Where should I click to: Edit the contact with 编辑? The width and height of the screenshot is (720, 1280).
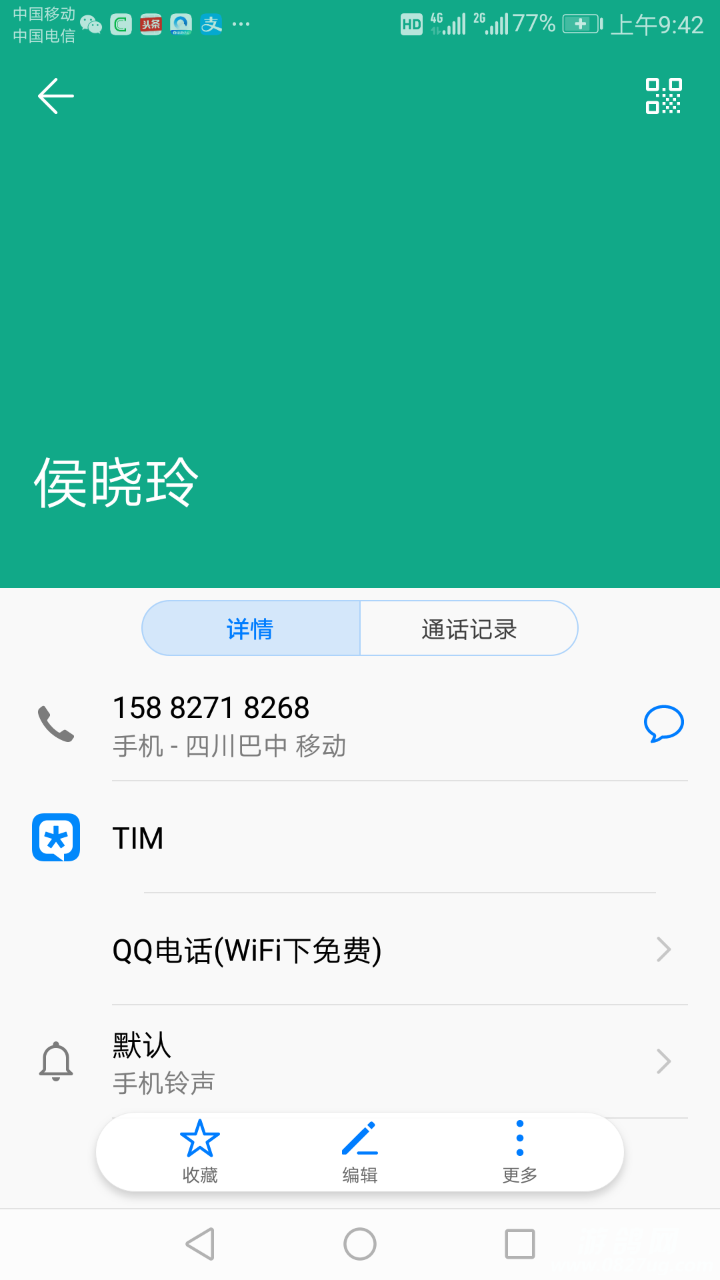tap(360, 1152)
